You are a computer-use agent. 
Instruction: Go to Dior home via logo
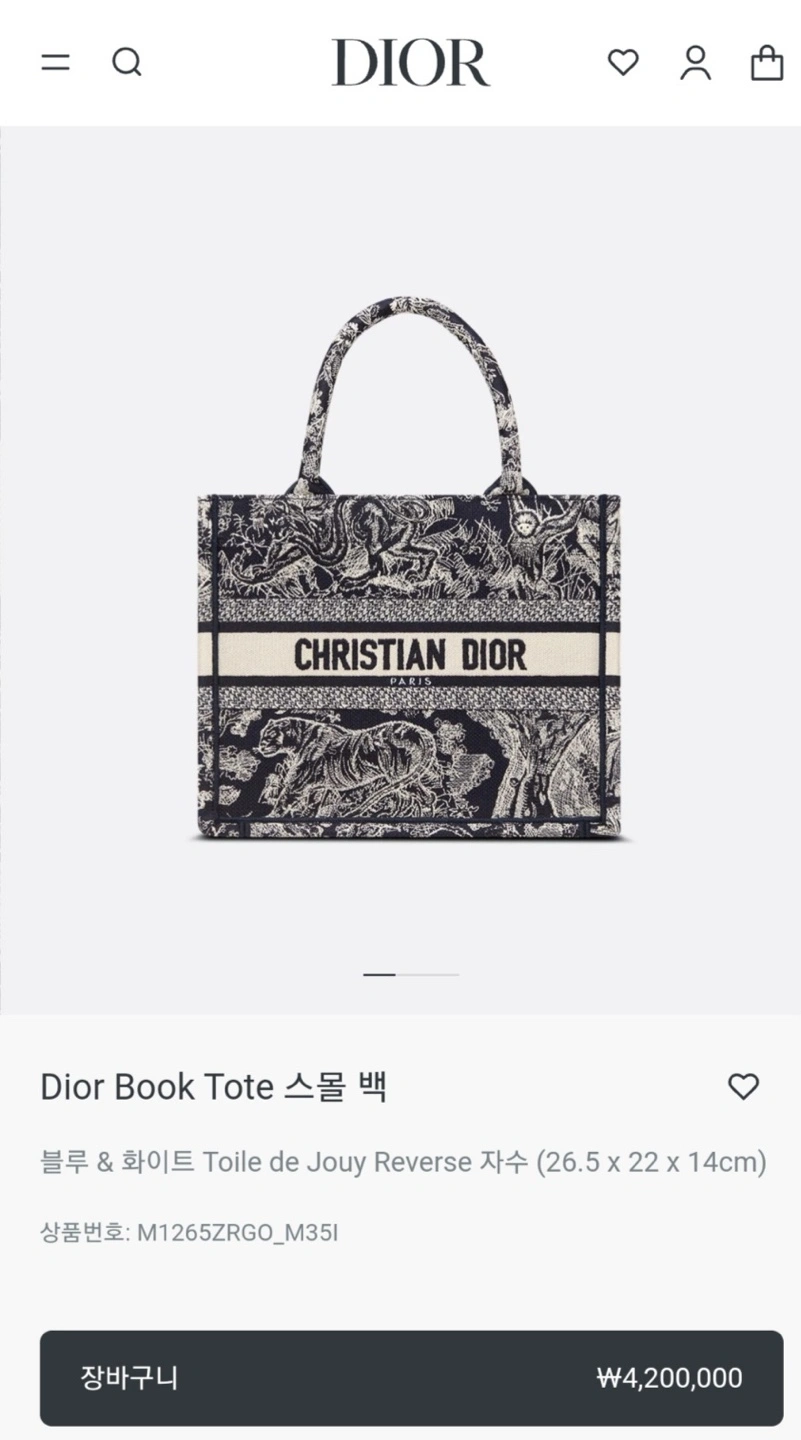[x=411, y=62]
